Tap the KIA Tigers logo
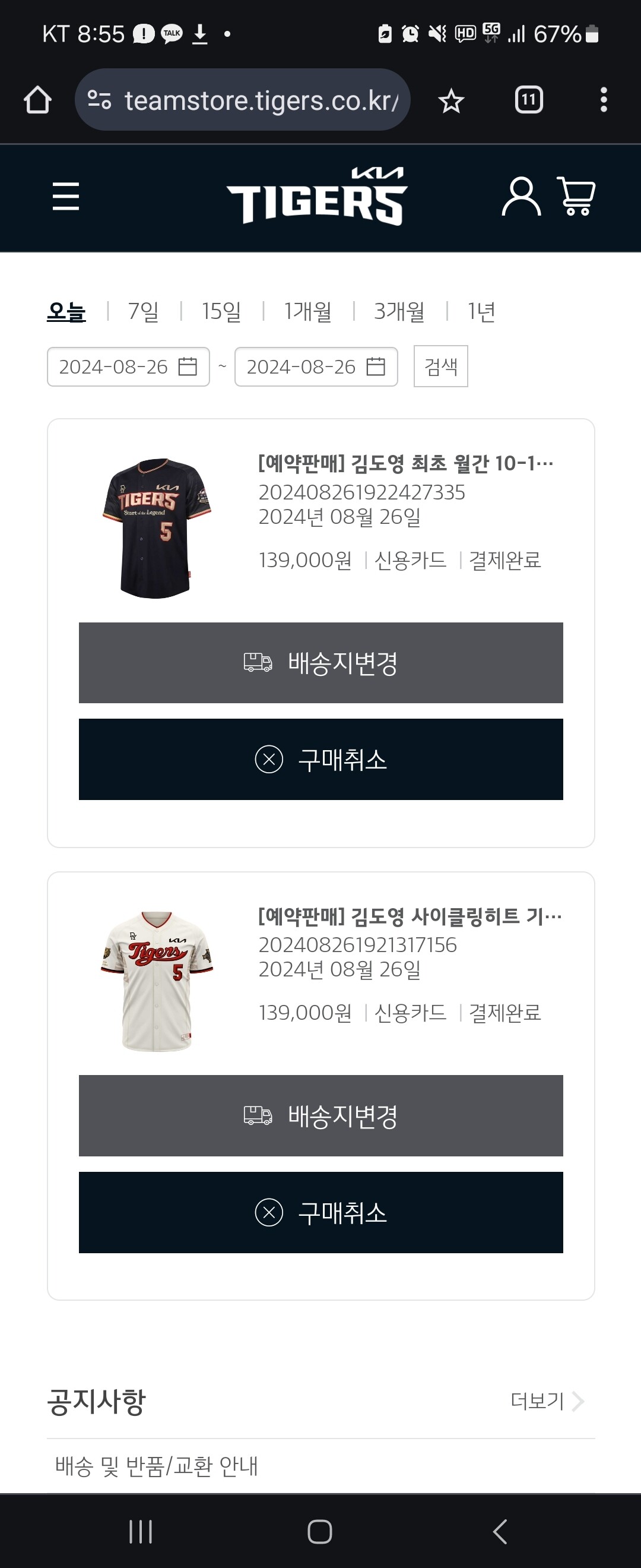The image size is (641, 1568). [317, 197]
